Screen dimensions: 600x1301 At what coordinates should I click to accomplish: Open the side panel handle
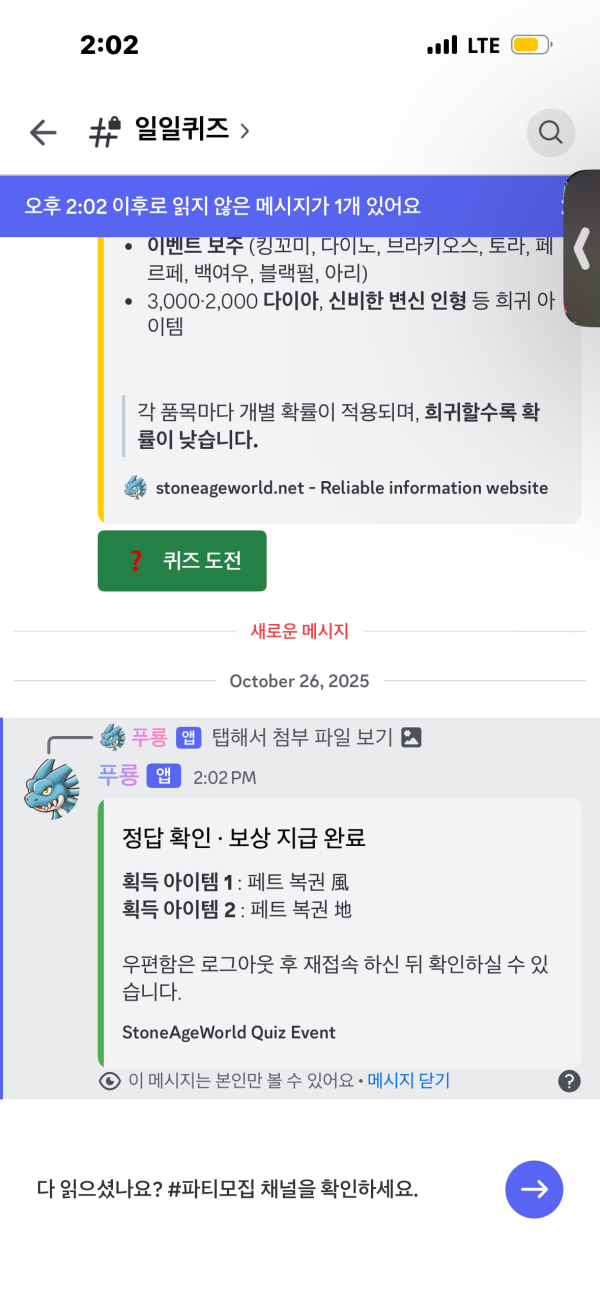(584, 248)
